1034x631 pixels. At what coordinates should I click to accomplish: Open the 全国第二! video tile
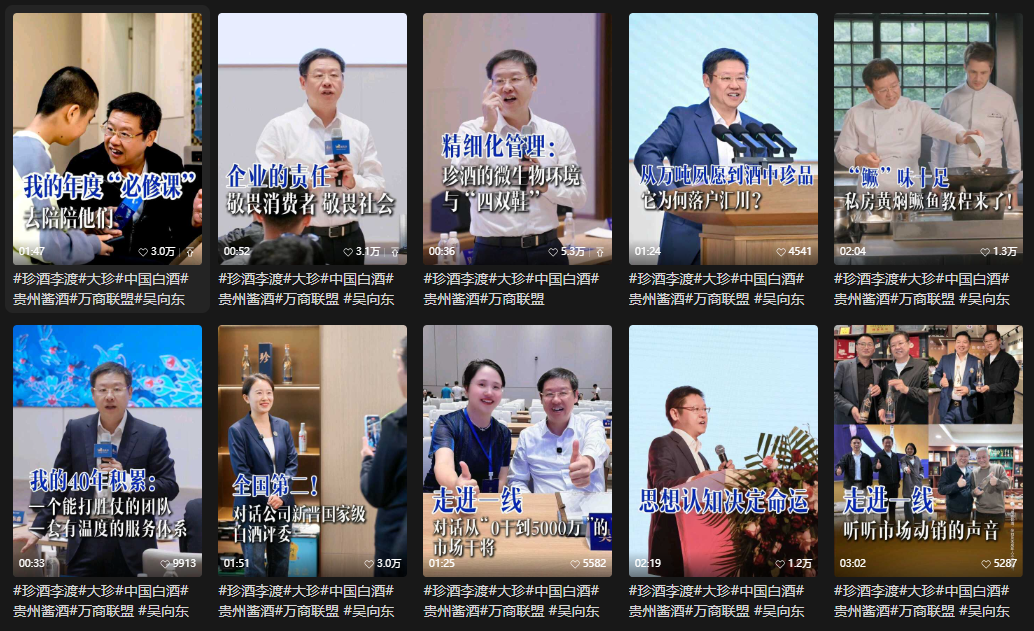(x=312, y=451)
